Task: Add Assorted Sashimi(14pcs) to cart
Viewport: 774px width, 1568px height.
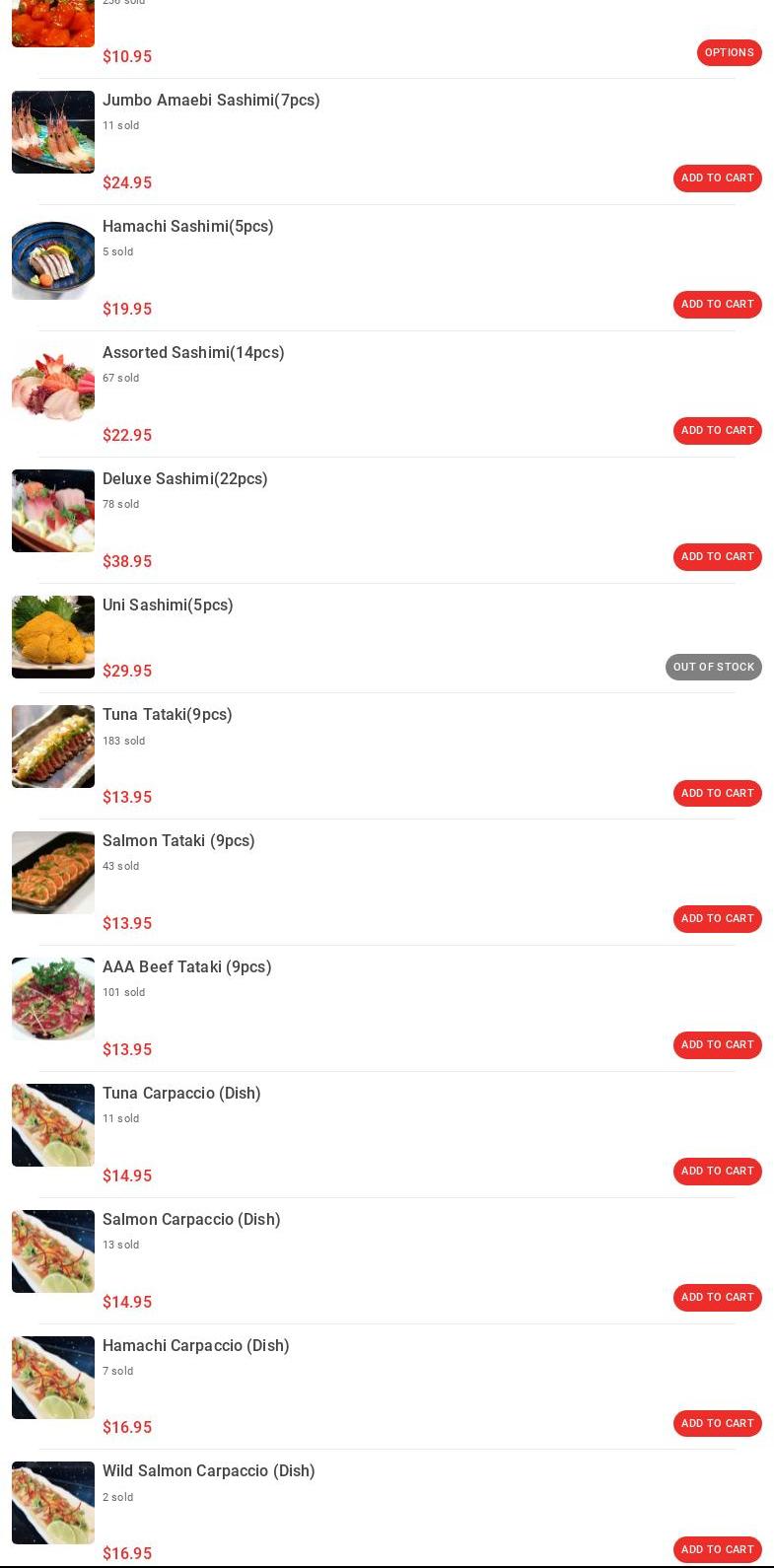Action: point(717,431)
